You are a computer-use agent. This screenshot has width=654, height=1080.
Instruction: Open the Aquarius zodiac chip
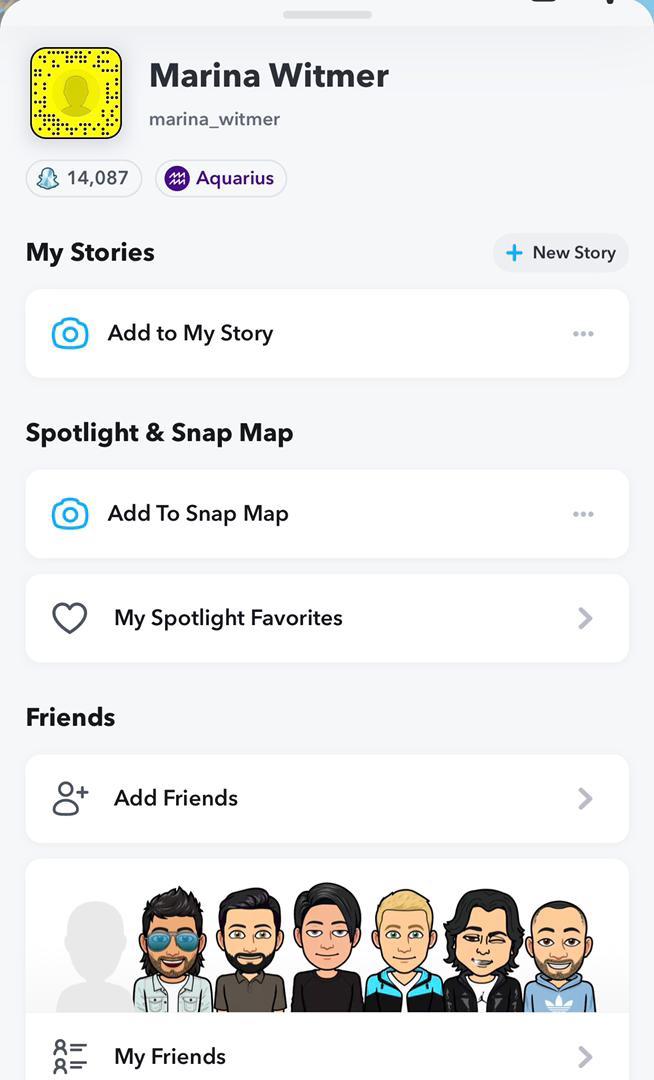click(x=220, y=179)
